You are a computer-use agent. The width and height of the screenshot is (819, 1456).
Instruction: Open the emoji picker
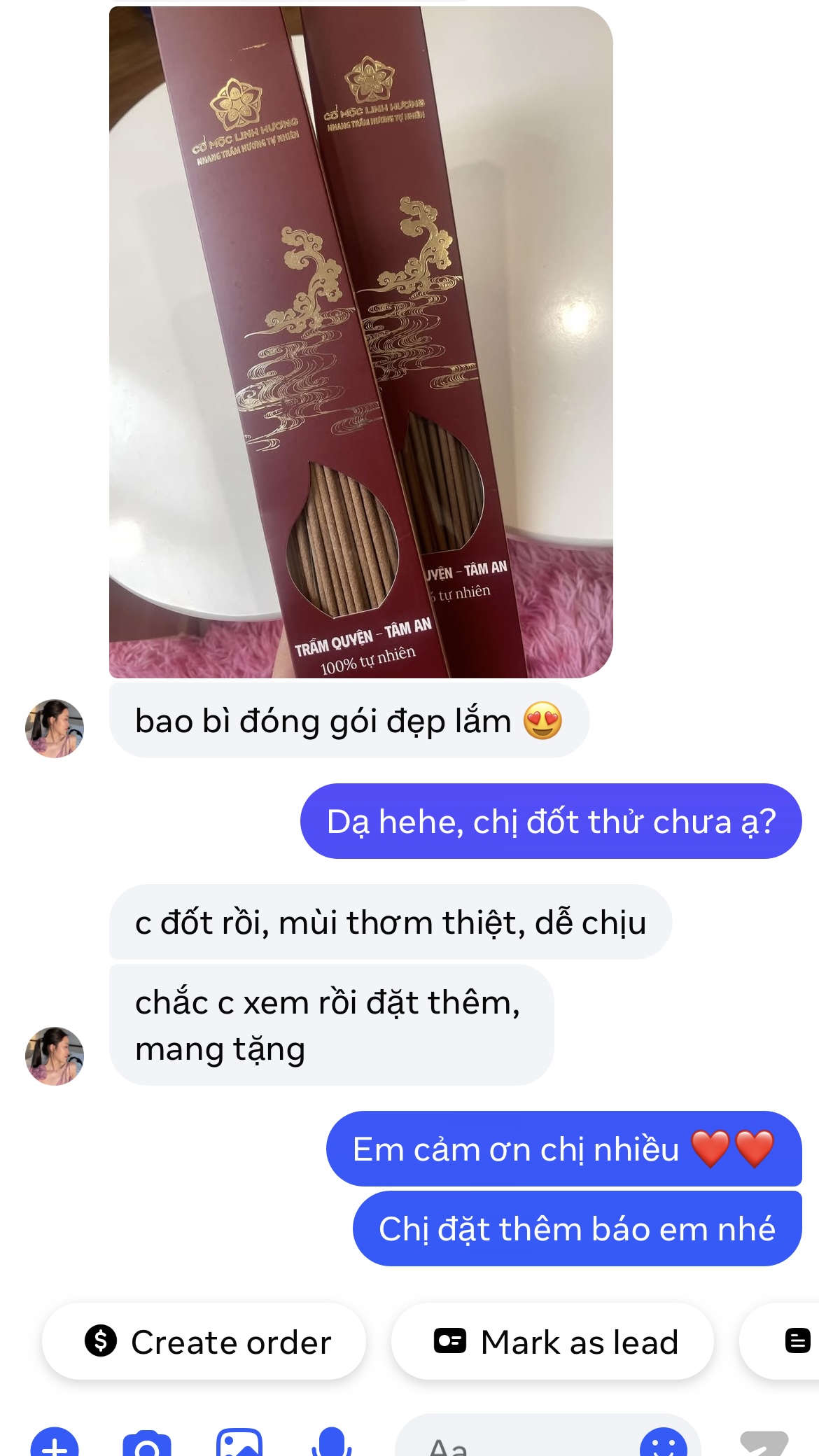[x=663, y=1445]
